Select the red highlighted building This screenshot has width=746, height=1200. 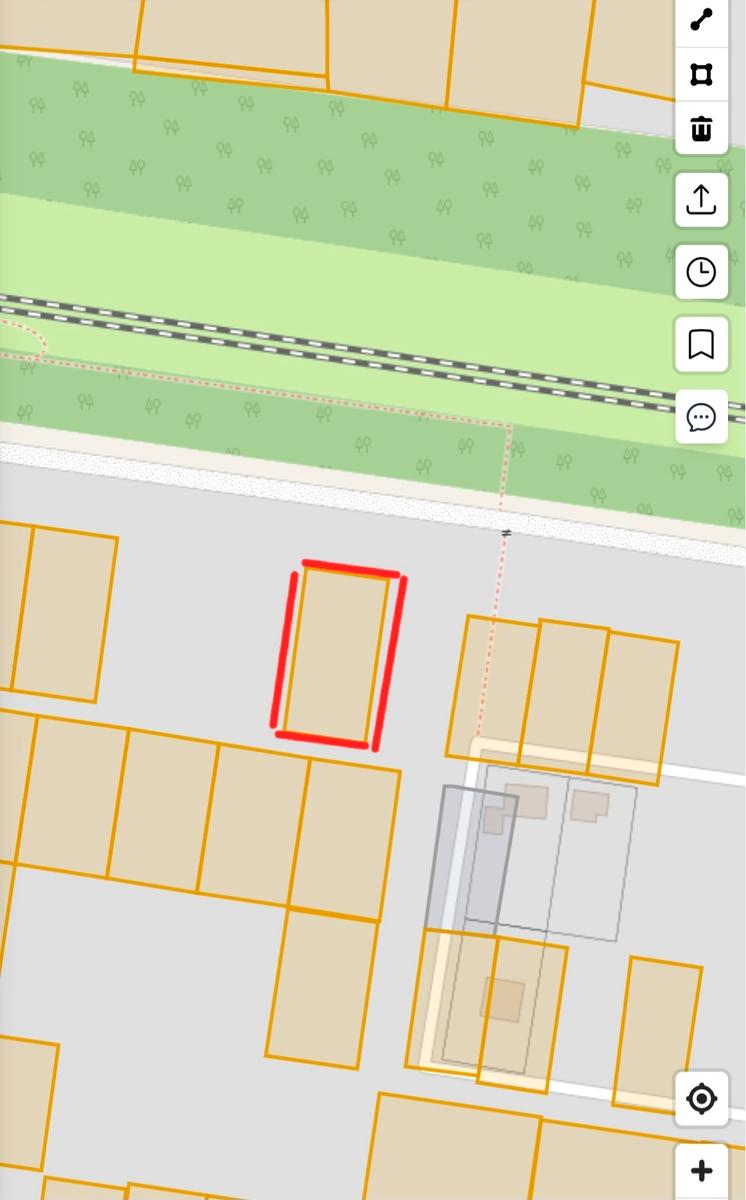tap(338, 655)
